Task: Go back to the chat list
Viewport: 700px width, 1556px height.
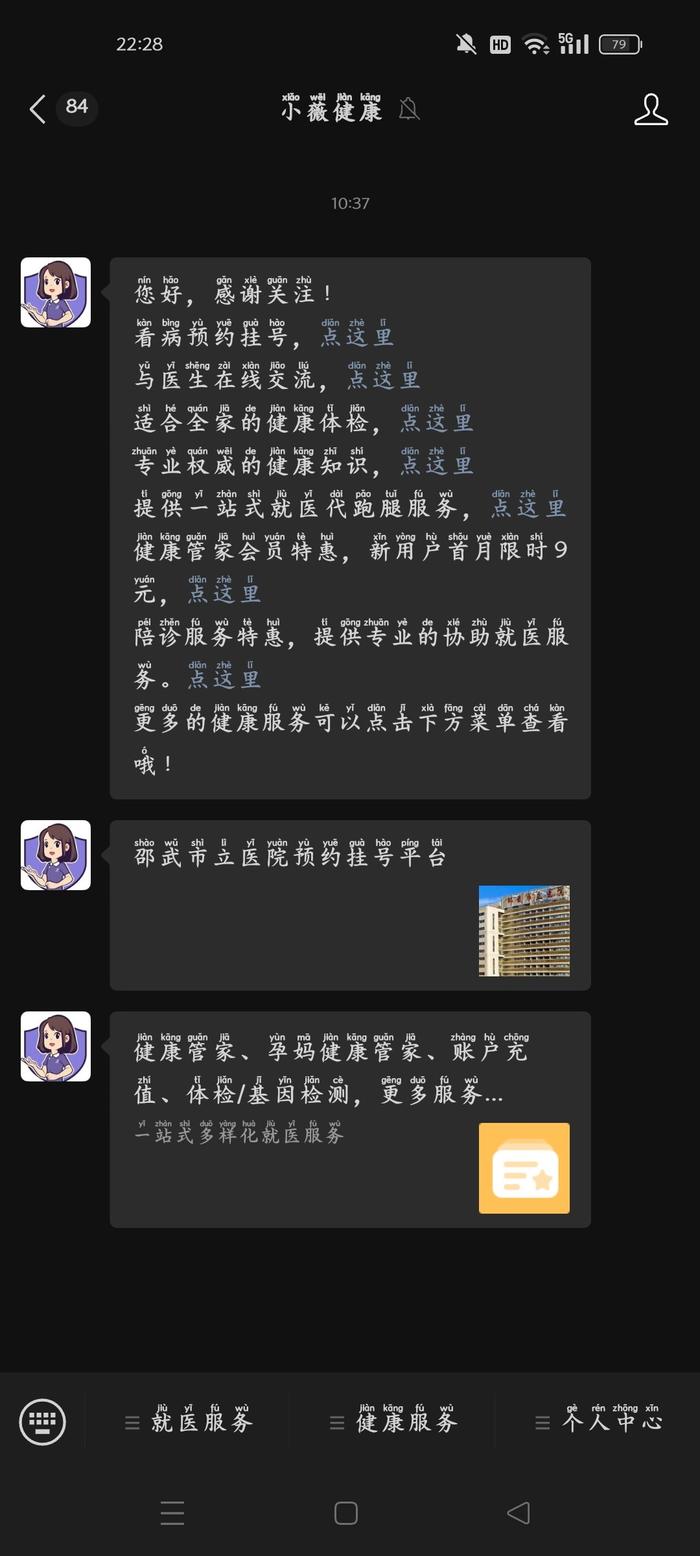Action: pos(38,109)
